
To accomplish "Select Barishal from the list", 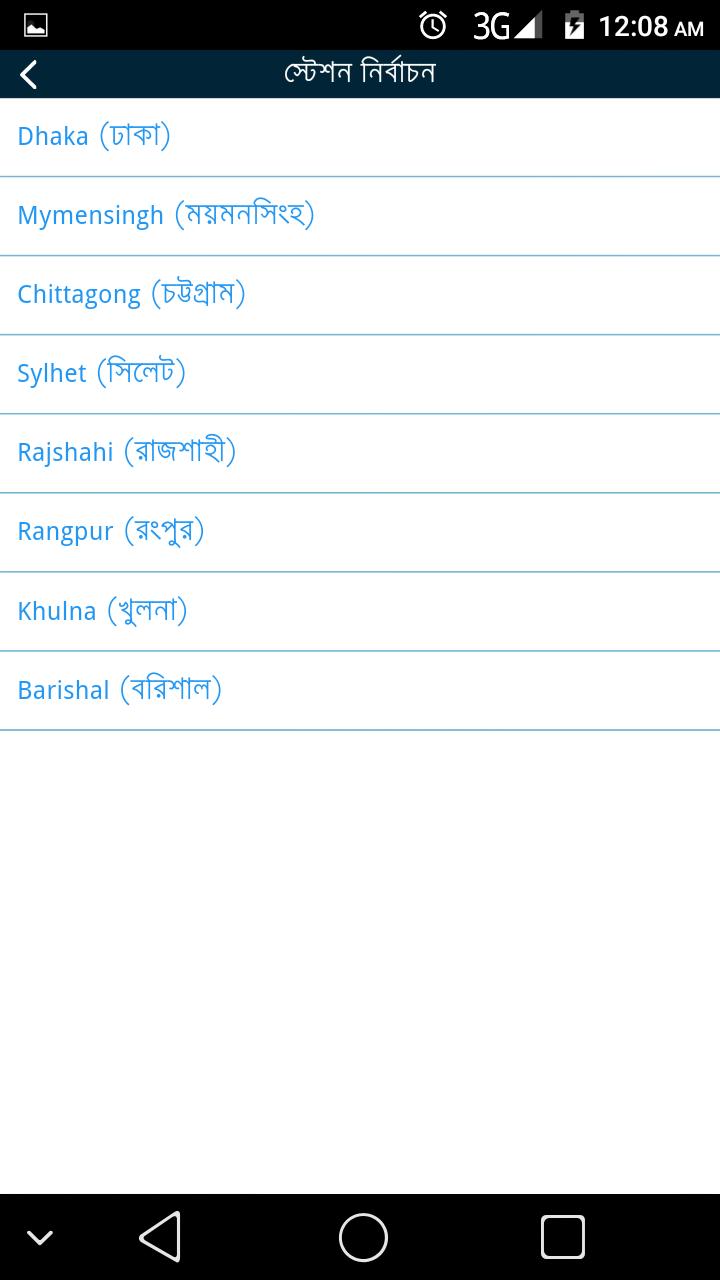I will 360,690.
